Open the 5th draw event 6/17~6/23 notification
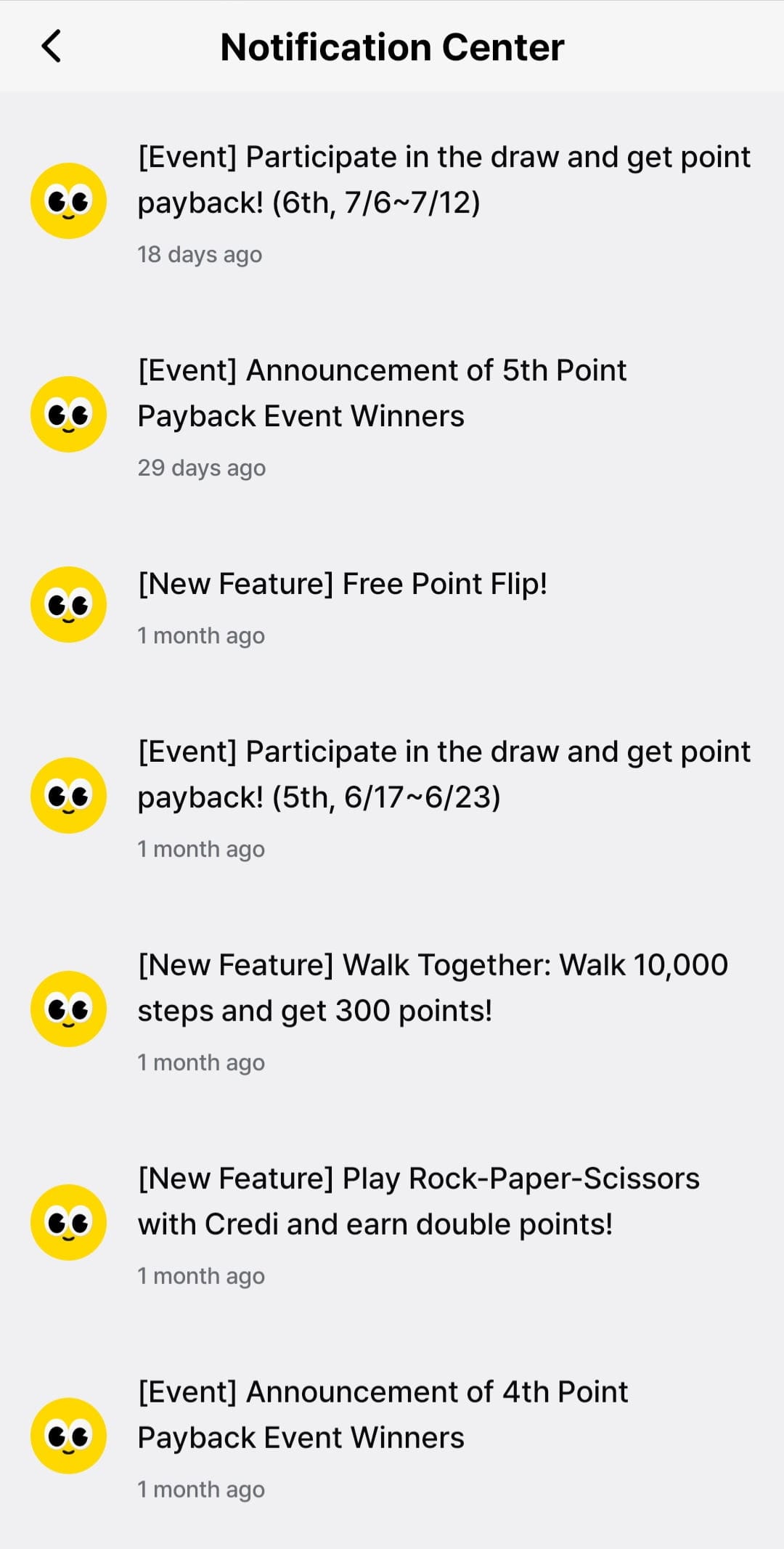The width and height of the screenshot is (784, 1549). pos(392,796)
